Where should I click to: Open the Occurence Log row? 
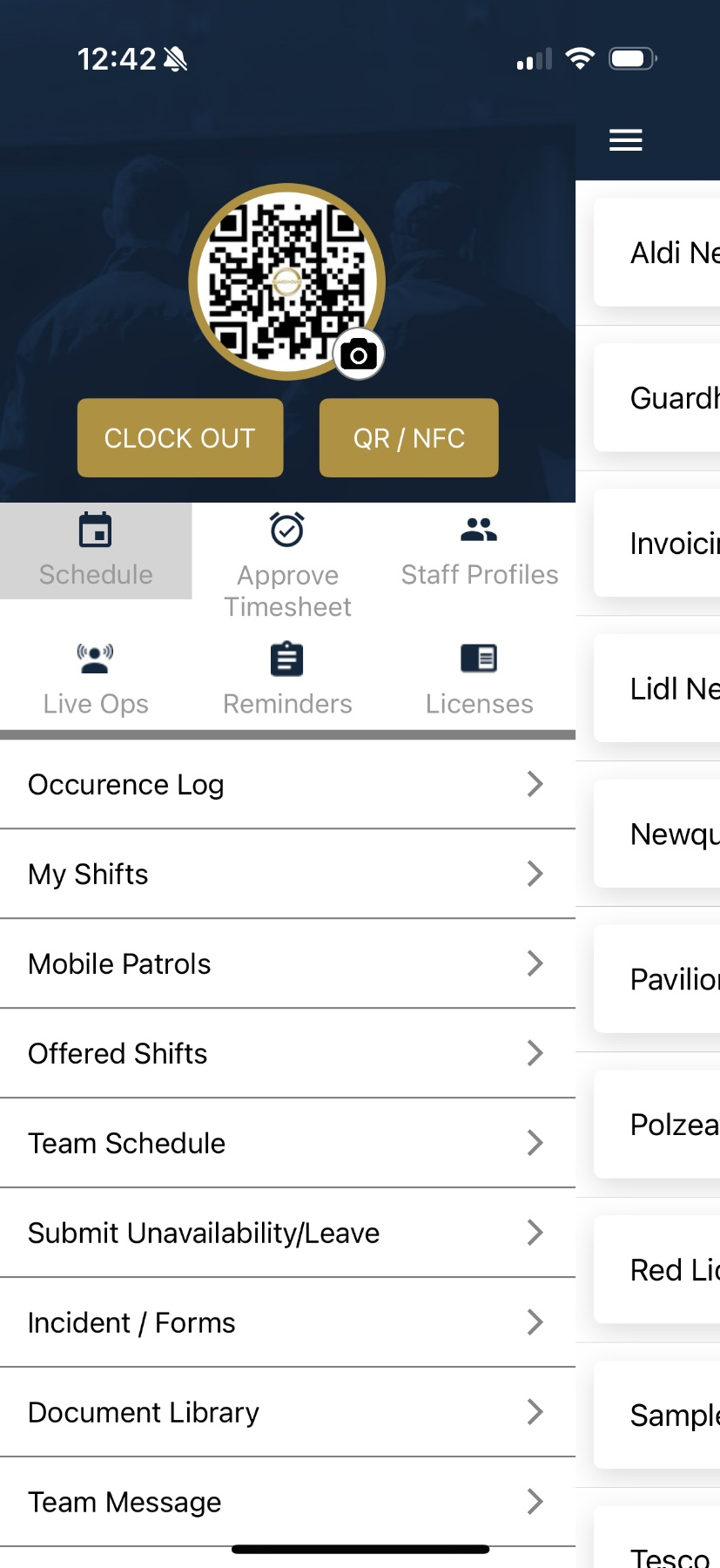point(287,784)
